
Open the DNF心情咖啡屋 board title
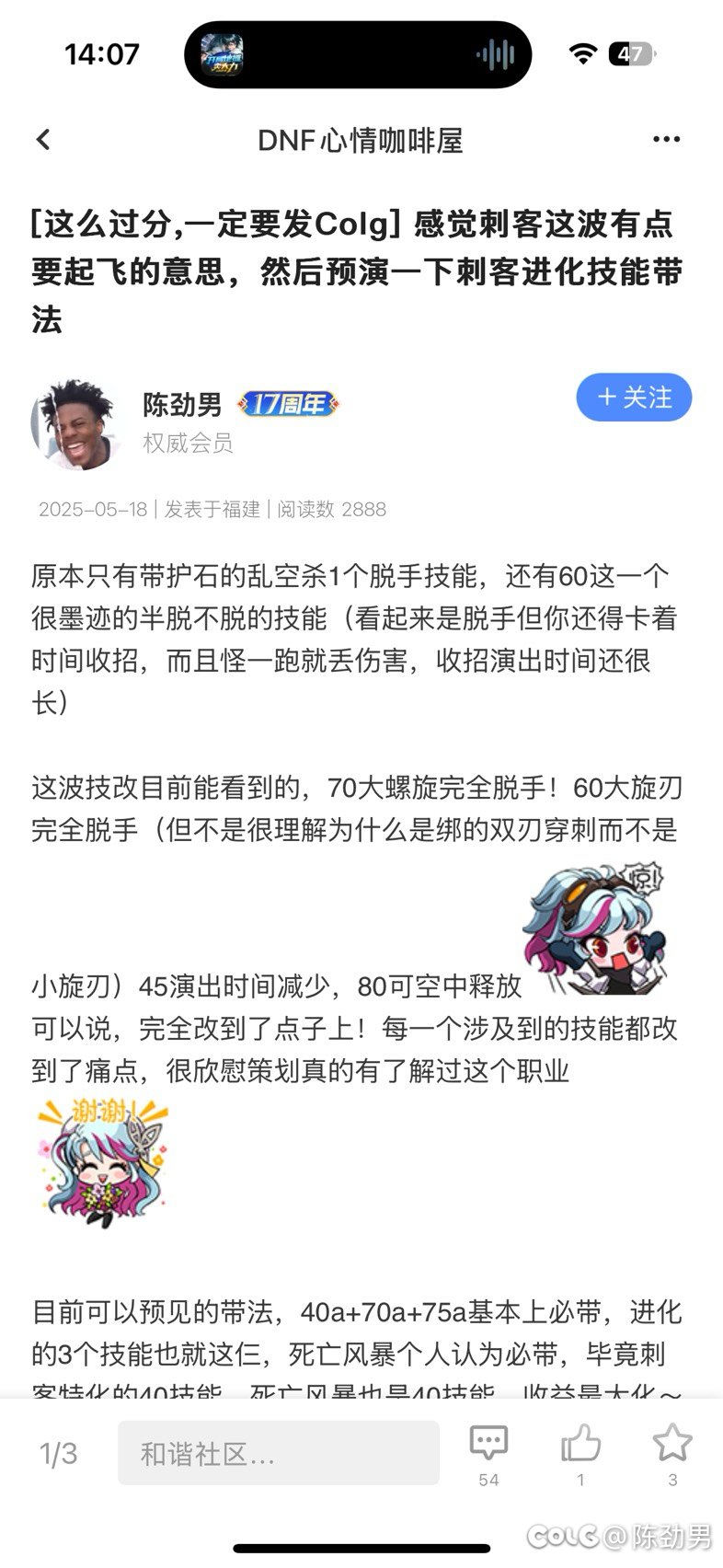point(361,140)
